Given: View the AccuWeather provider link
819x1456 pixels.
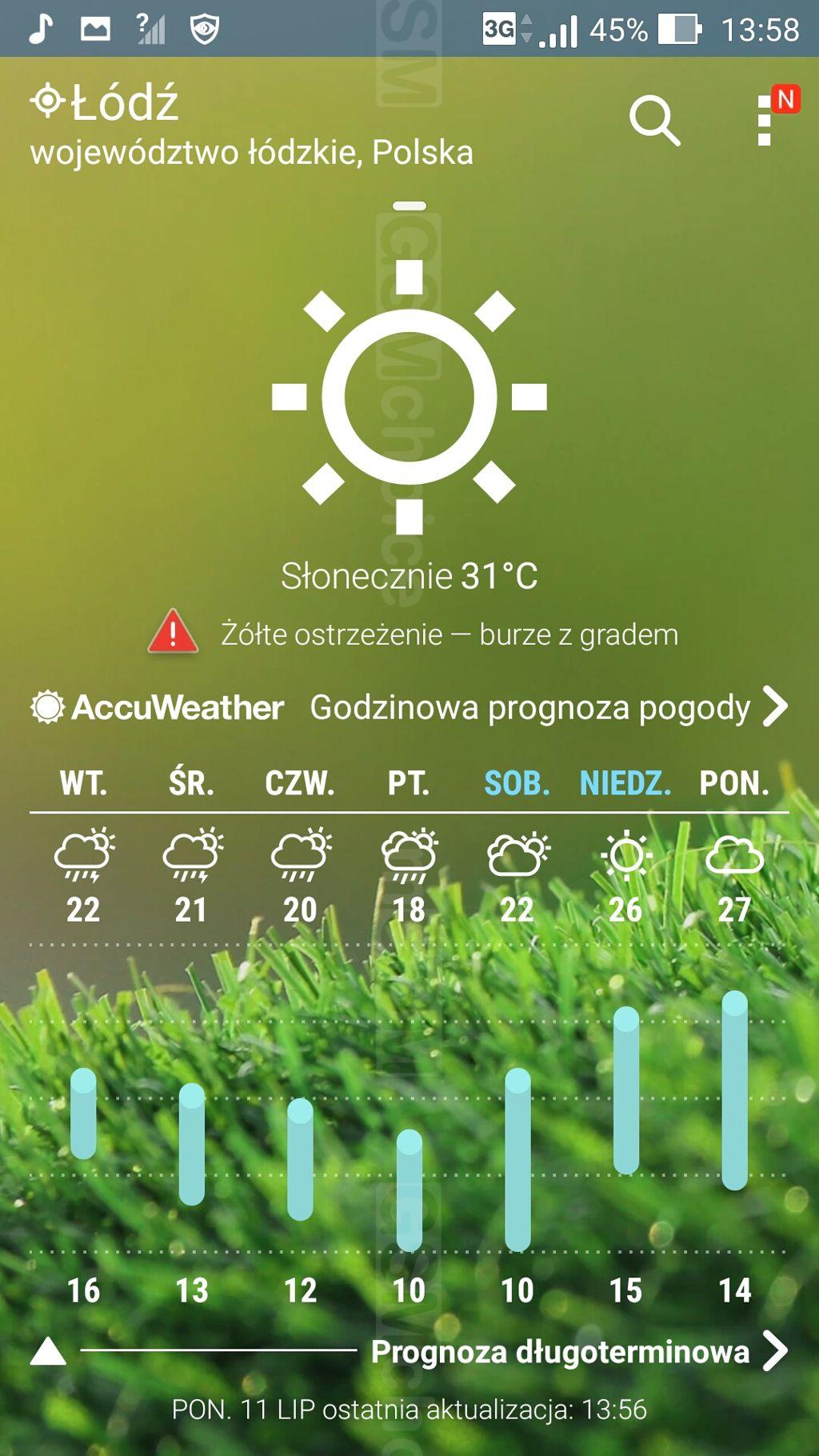Looking at the screenshot, I should [158, 707].
